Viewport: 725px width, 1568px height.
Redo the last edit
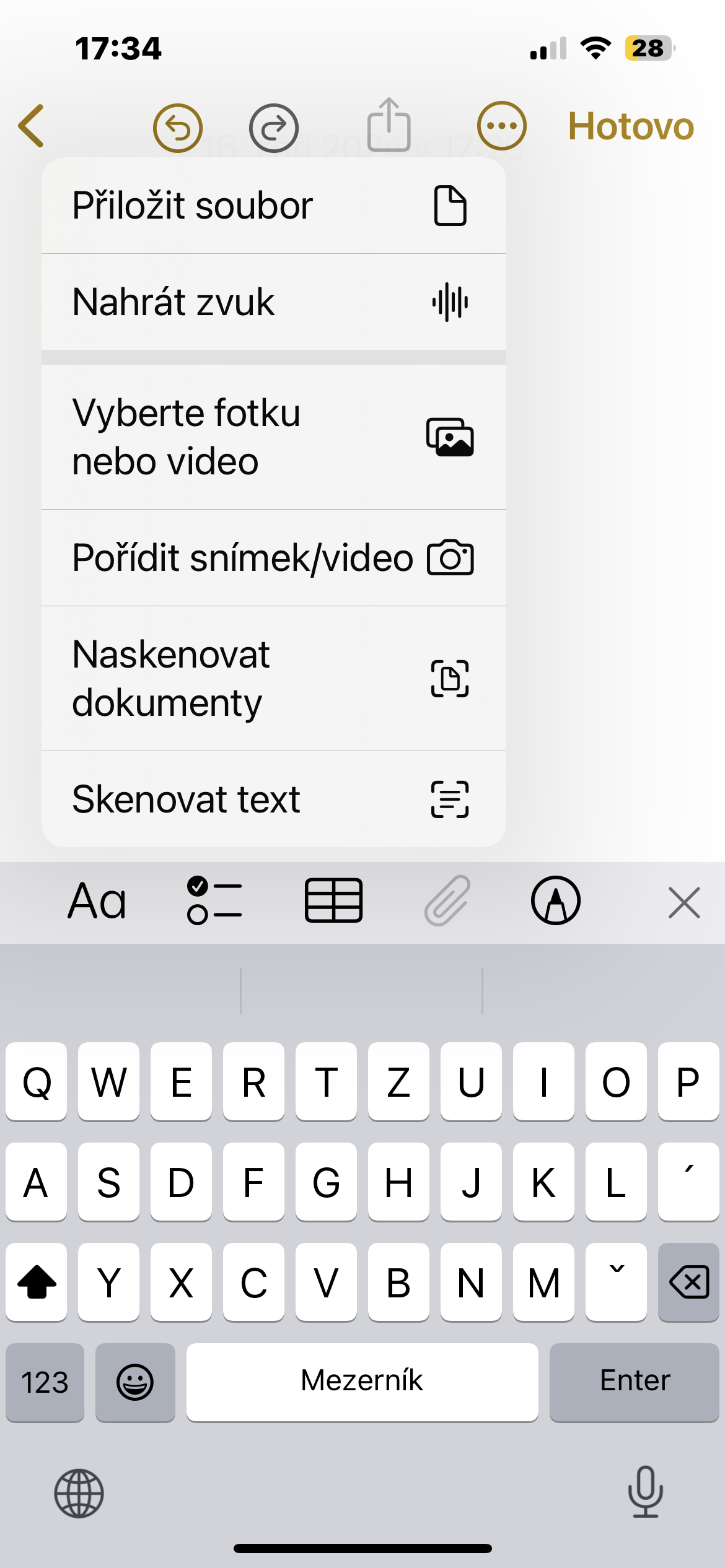273,128
